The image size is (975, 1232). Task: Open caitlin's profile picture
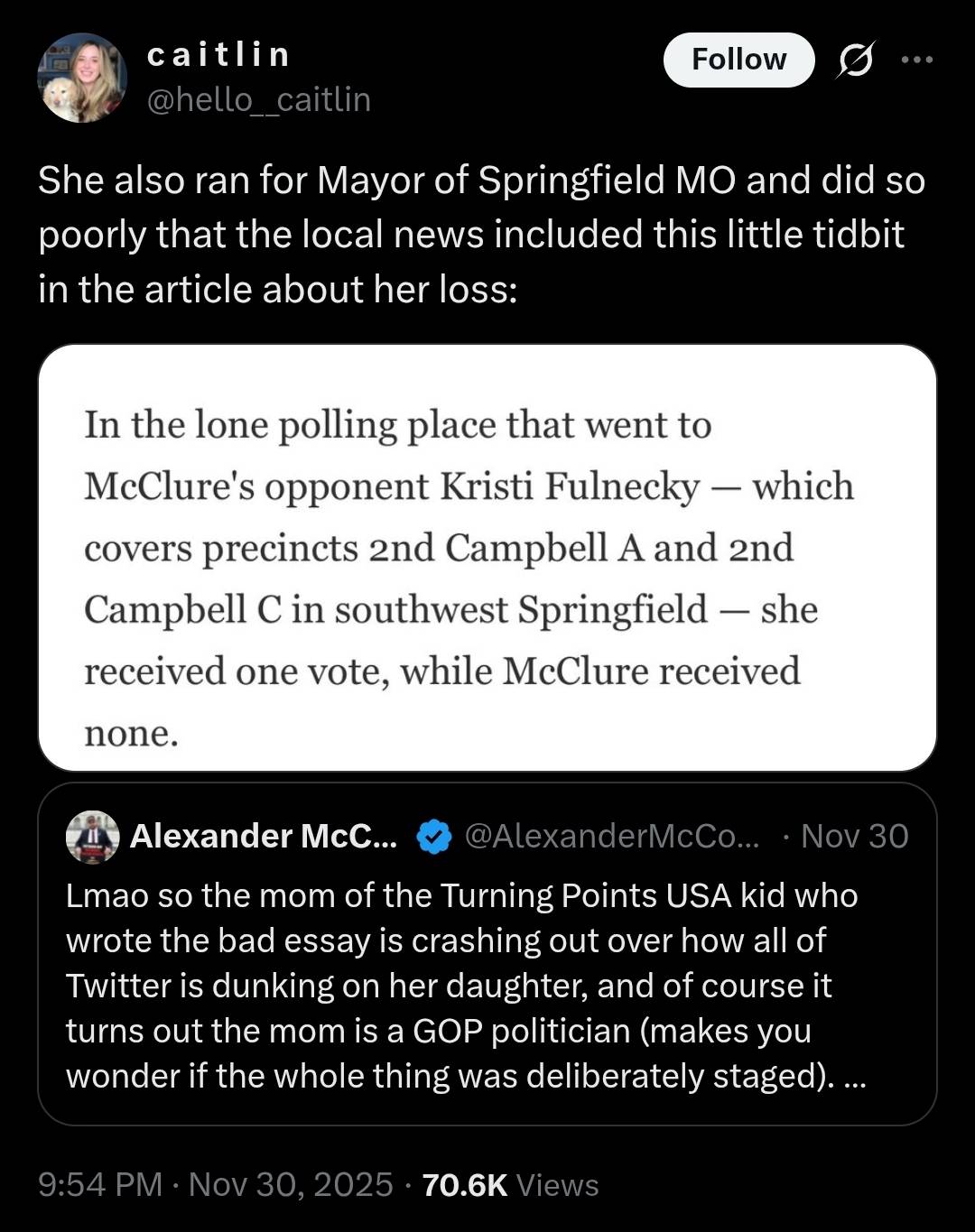[82, 78]
